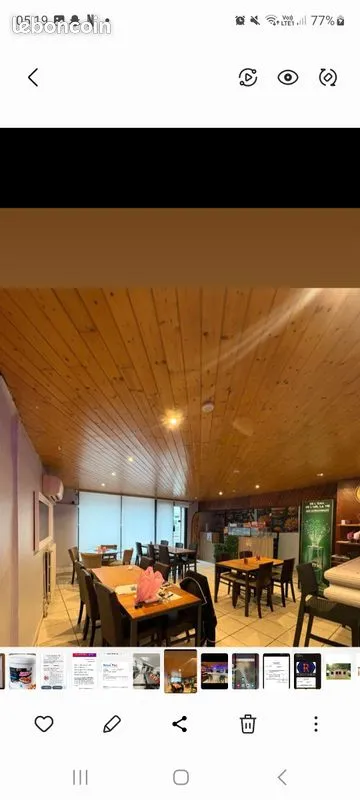This screenshot has height=800, width=360.
Task: Open the dark venue thumbnail with purple lights
Action: (214, 671)
